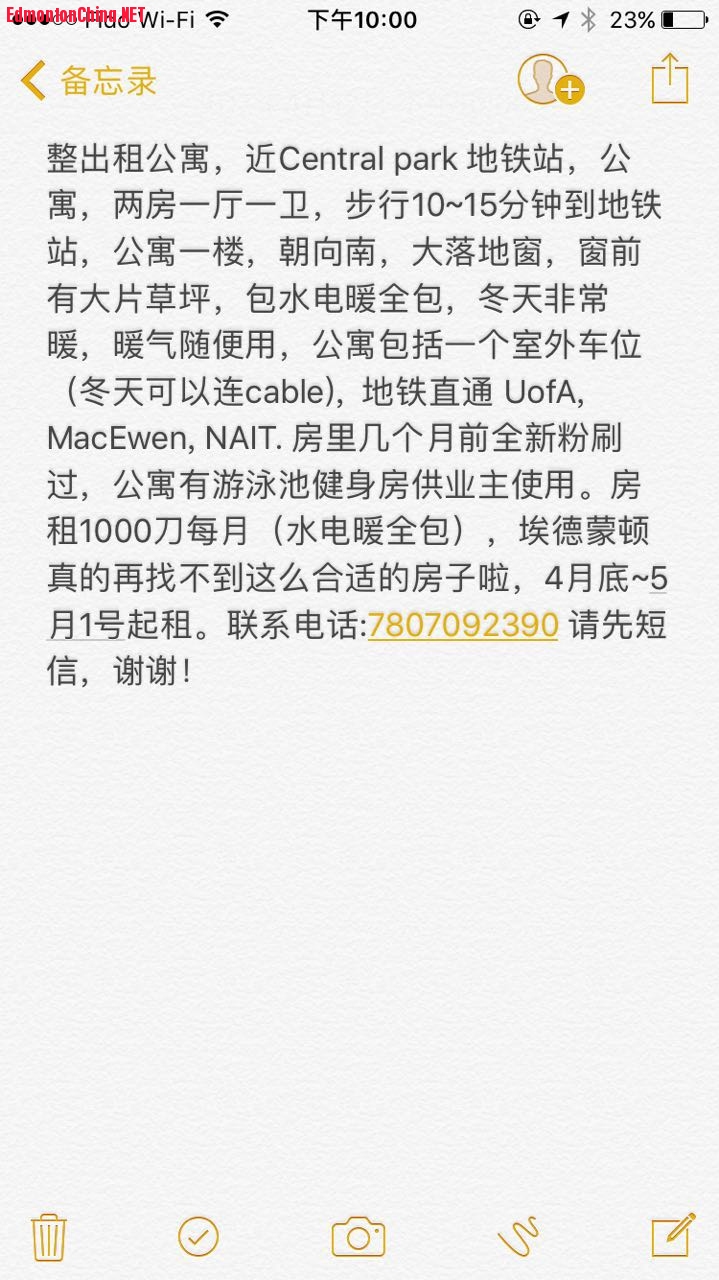Add people to this note
The width and height of the screenshot is (719, 1280).
(x=549, y=80)
